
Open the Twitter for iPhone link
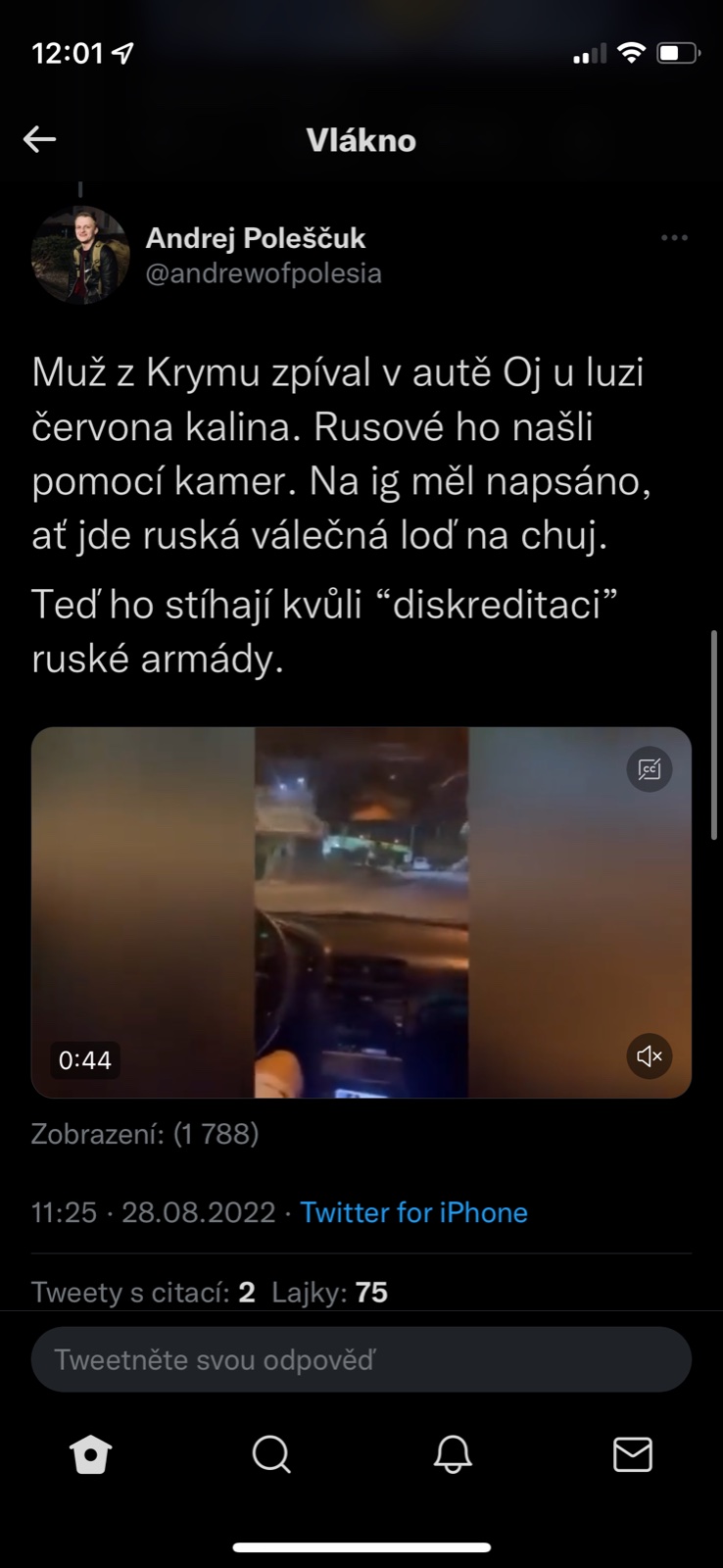click(413, 1212)
